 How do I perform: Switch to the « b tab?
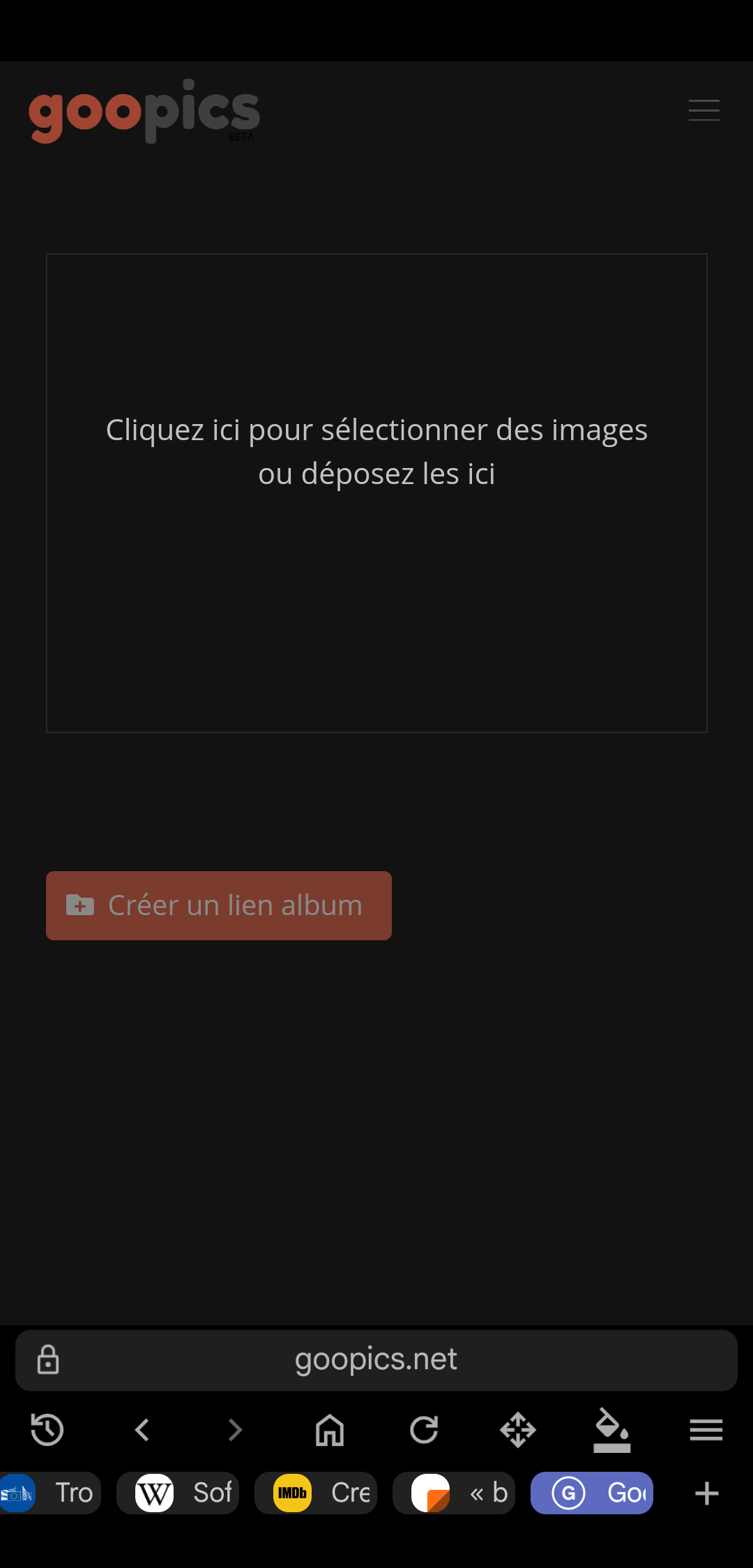454,1493
